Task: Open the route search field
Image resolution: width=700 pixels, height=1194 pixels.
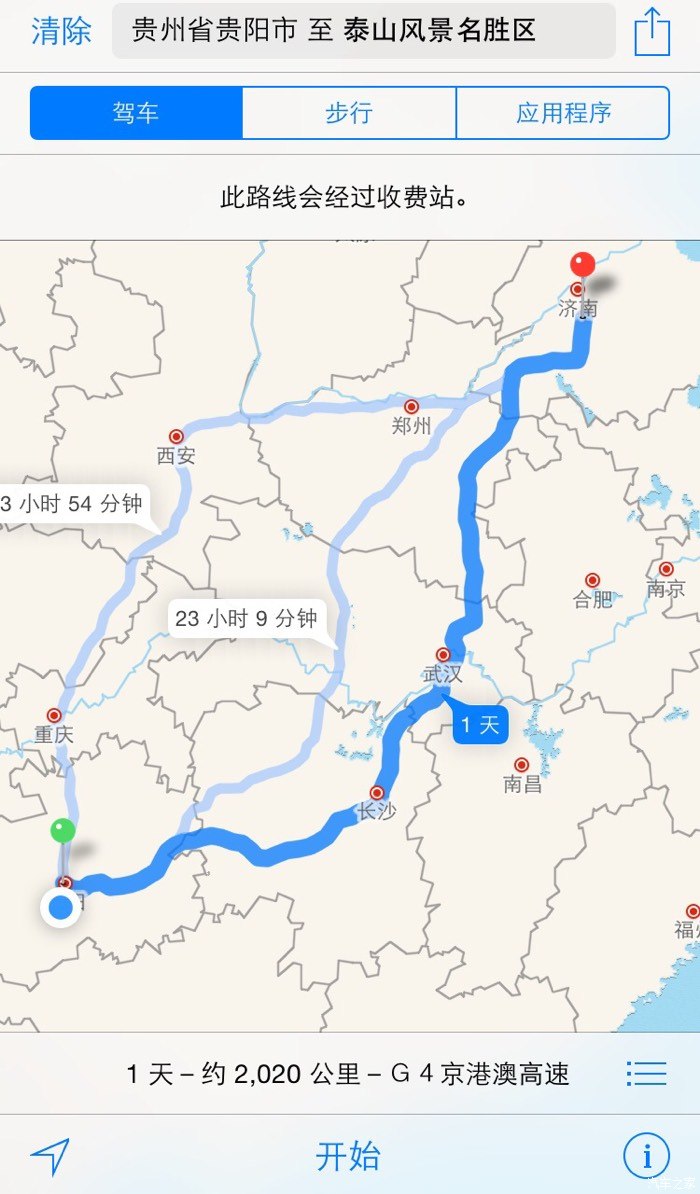Action: tap(363, 31)
